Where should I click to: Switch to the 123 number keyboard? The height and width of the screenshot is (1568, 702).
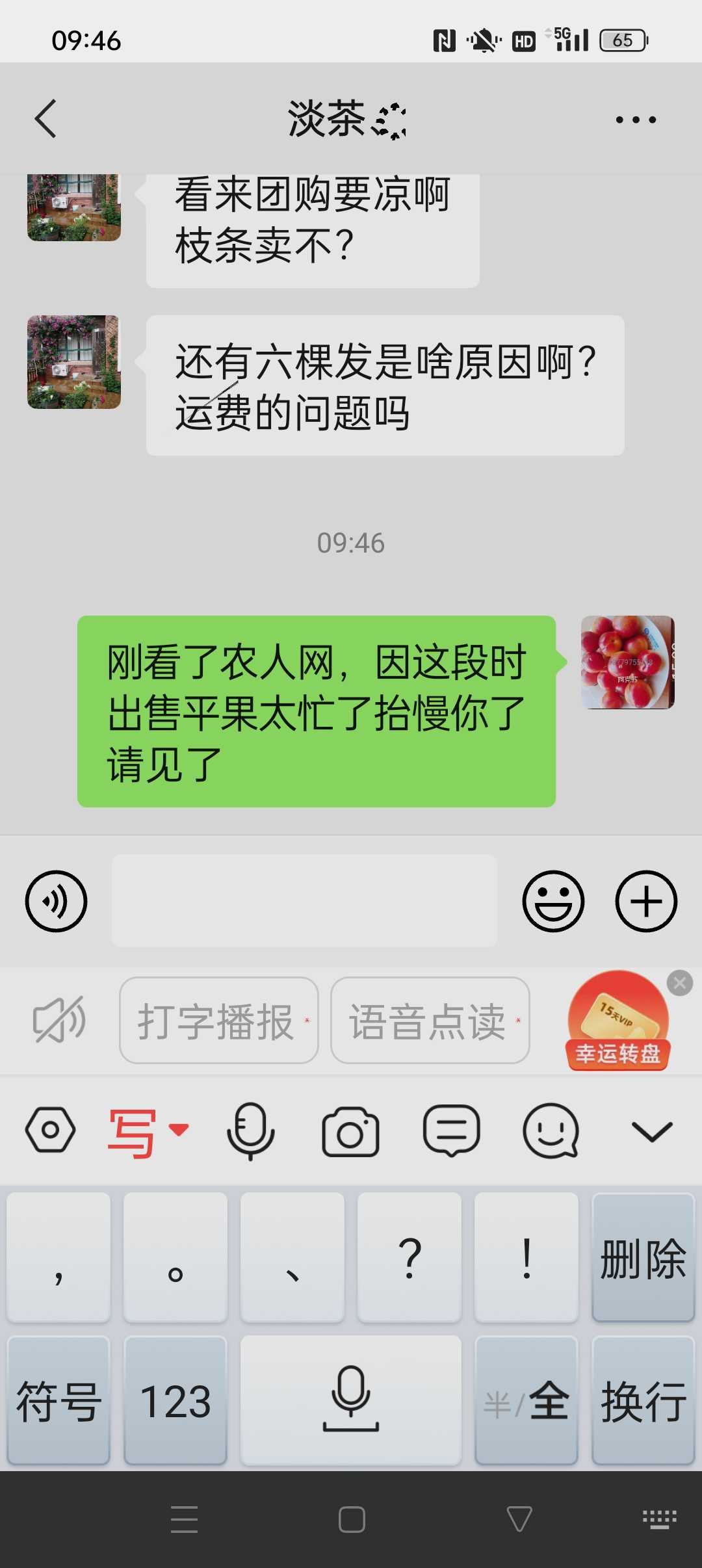(x=175, y=1401)
